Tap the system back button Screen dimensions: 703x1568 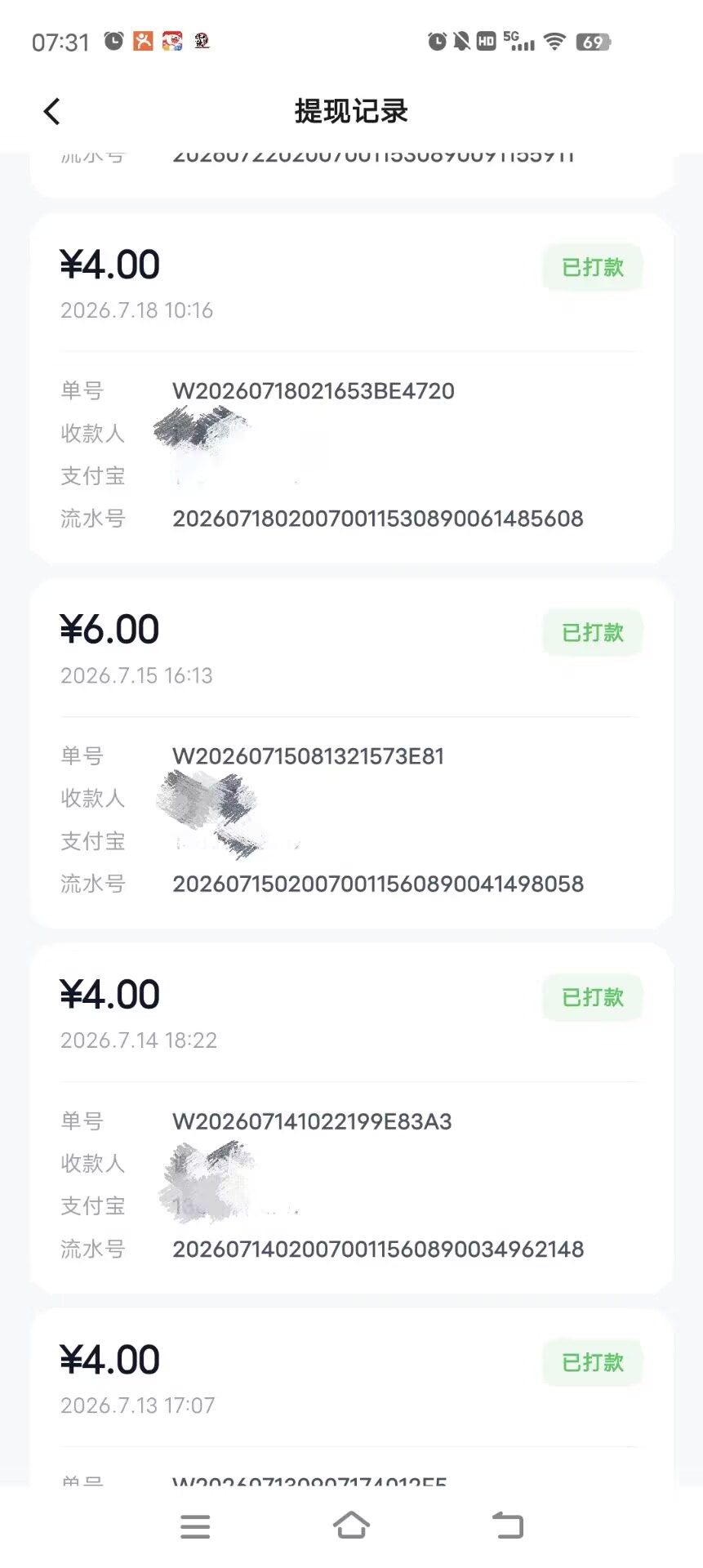[x=508, y=1526]
